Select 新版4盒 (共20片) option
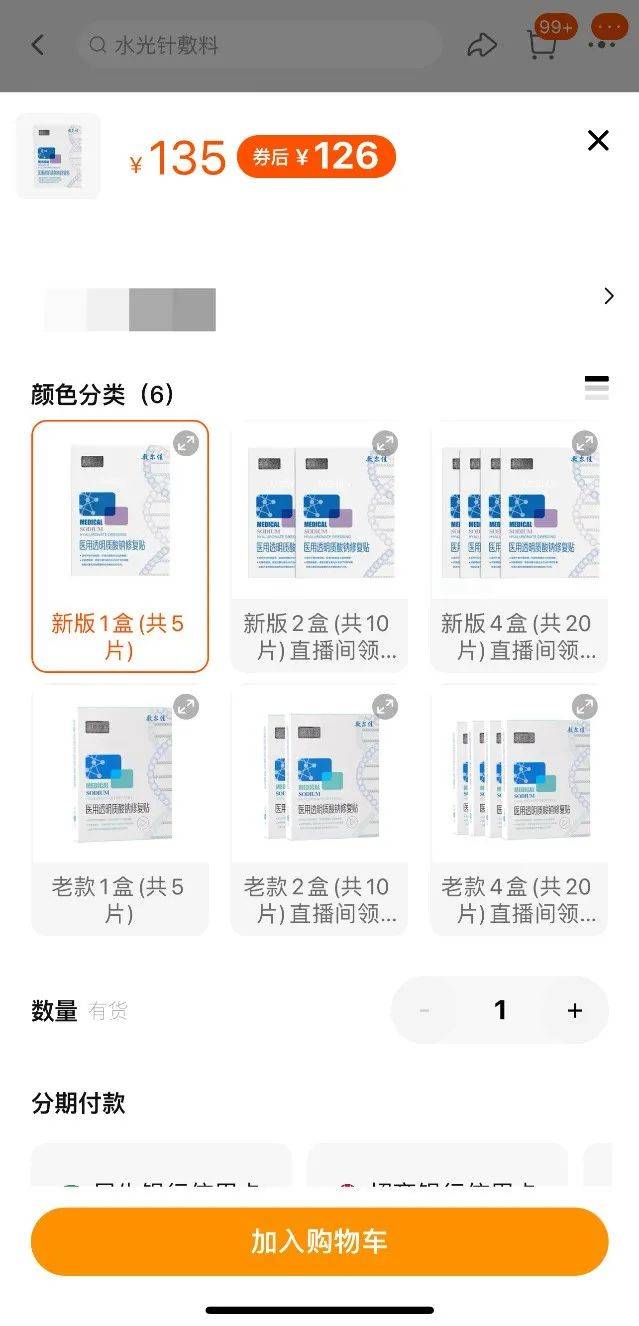The width and height of the screenshot is (639, 1326). click(x=518, y=546)
